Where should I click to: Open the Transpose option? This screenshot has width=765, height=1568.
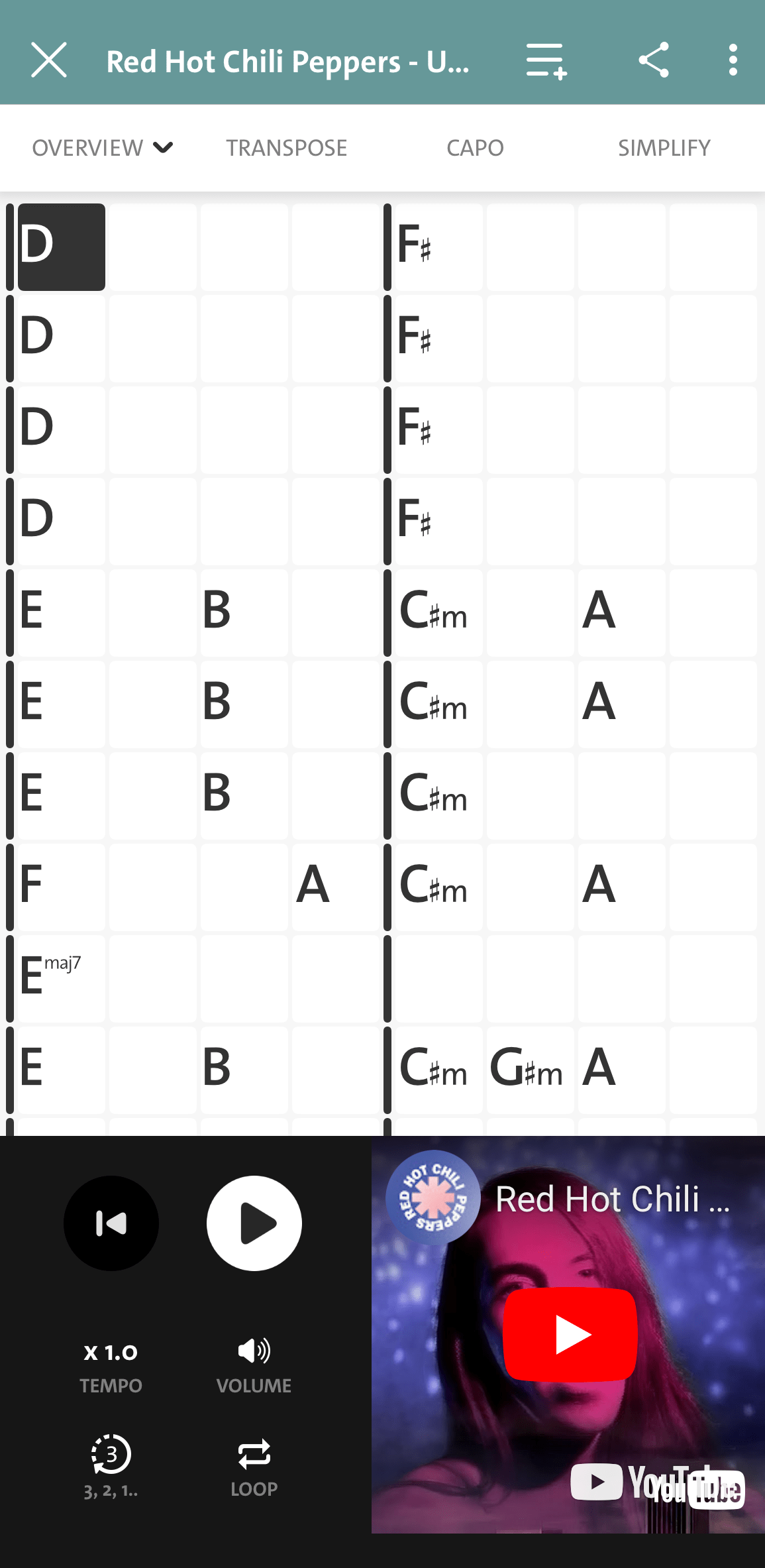point(286,147)
